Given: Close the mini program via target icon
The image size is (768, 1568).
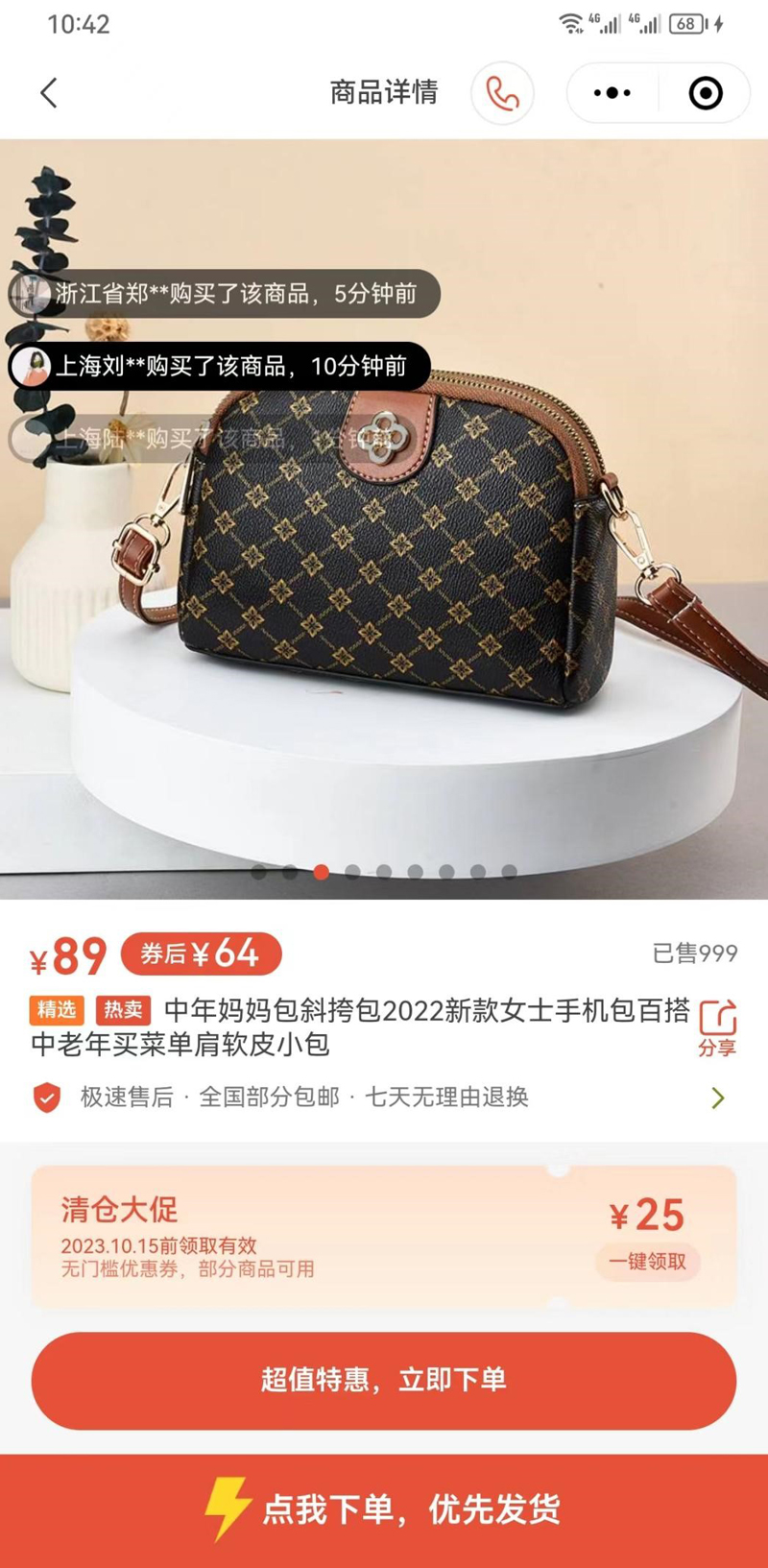Looking at the screenshot, I should coord(706,93).
